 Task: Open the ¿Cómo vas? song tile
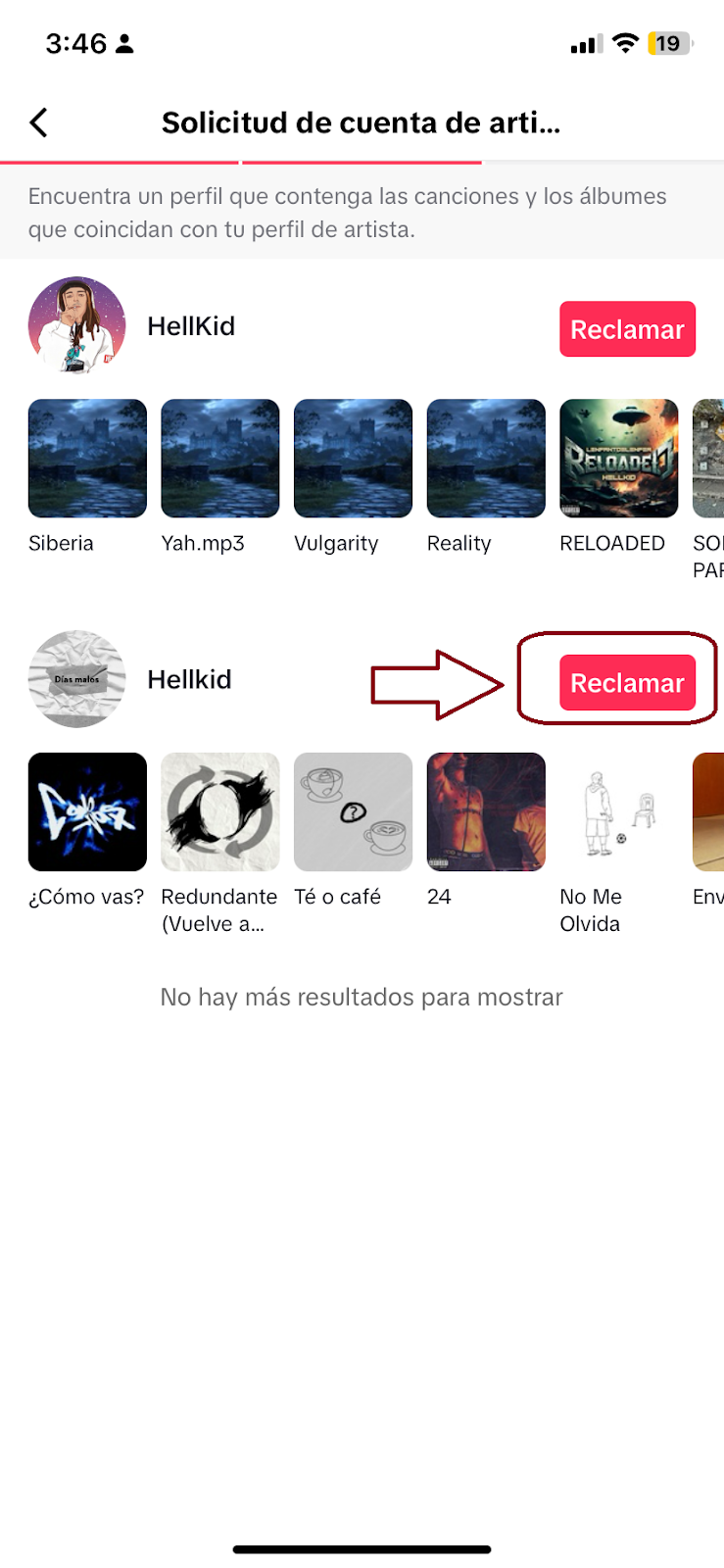[x=87, y=811]
